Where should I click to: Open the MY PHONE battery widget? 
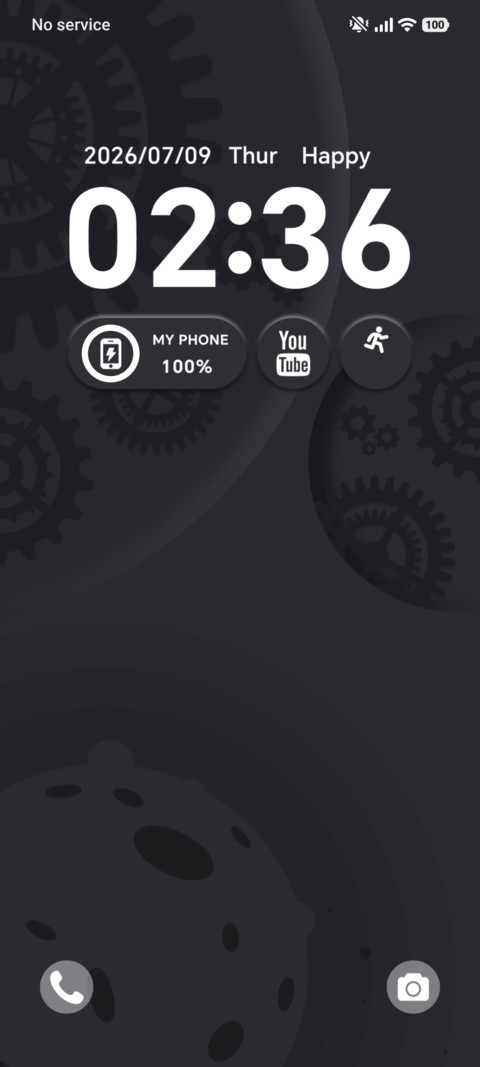point(157,353)
